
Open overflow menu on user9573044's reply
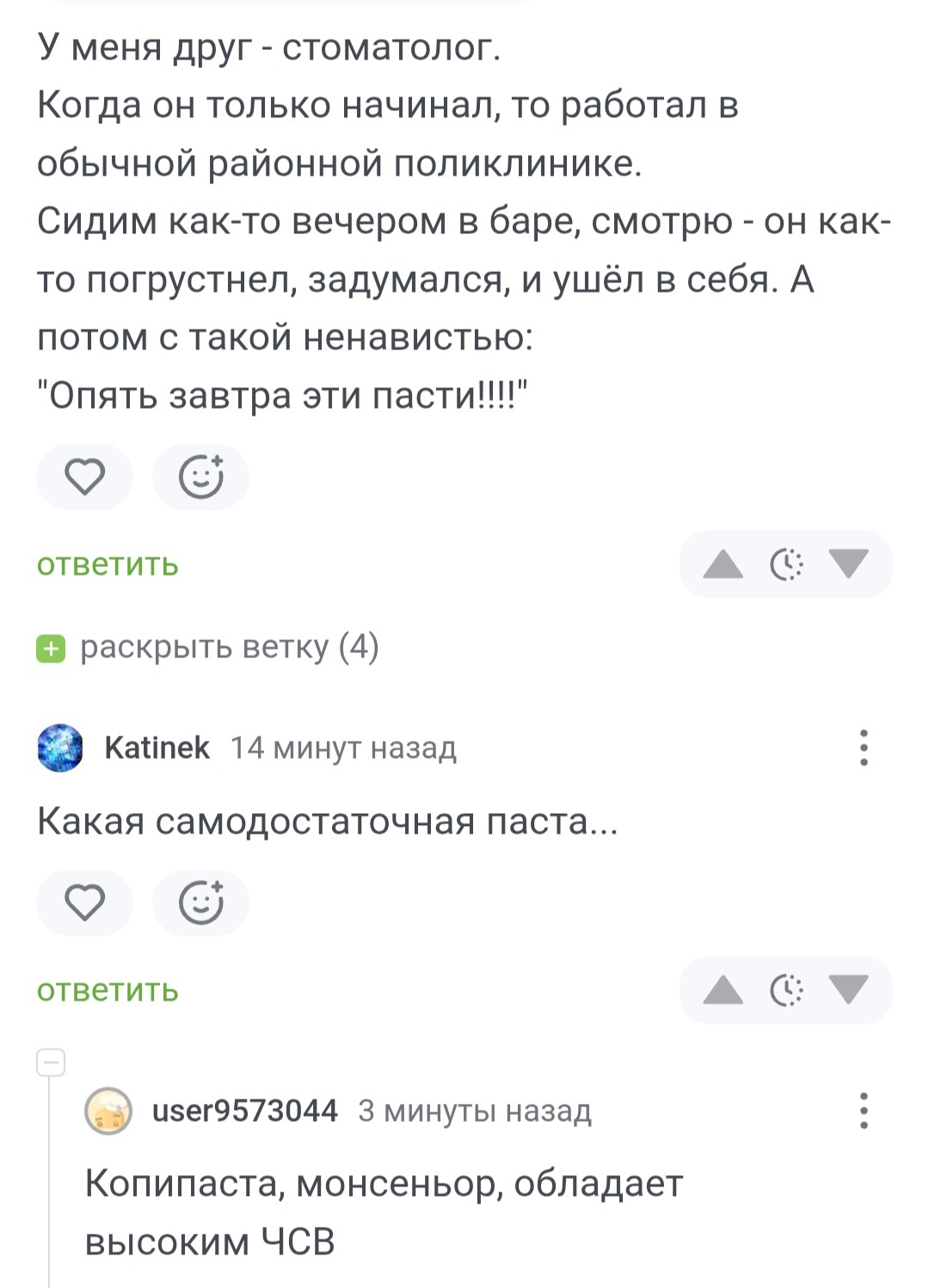(x=864, y=1111)
